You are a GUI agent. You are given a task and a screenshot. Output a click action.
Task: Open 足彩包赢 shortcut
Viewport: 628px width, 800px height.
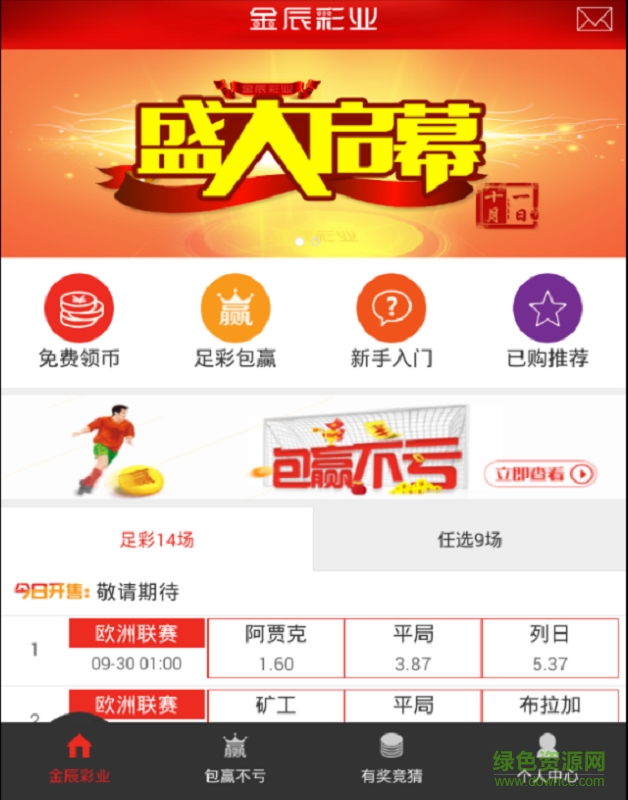pyautogui.click(x=235, y=323)
